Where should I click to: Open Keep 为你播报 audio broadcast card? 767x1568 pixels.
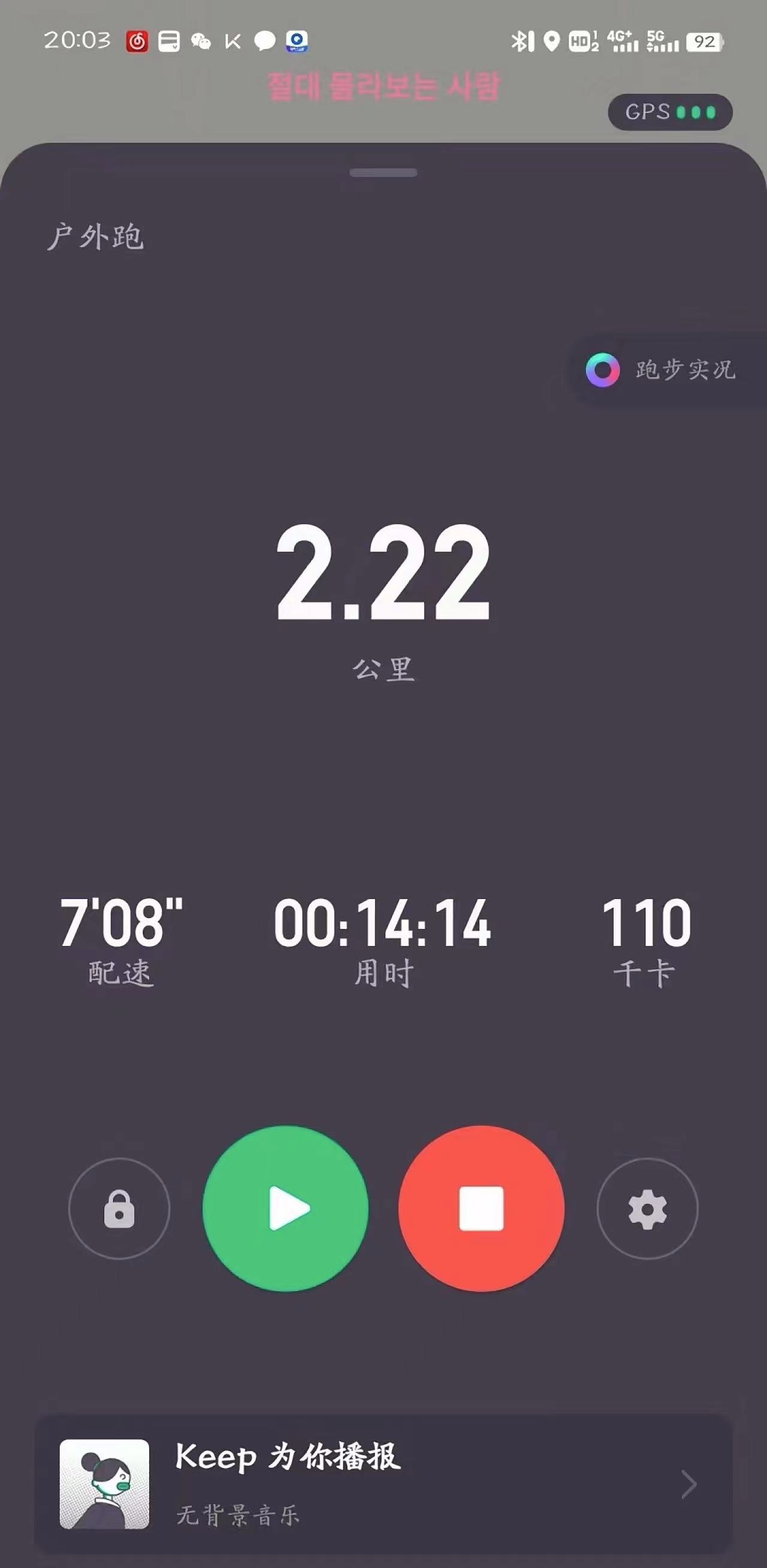383,1484
